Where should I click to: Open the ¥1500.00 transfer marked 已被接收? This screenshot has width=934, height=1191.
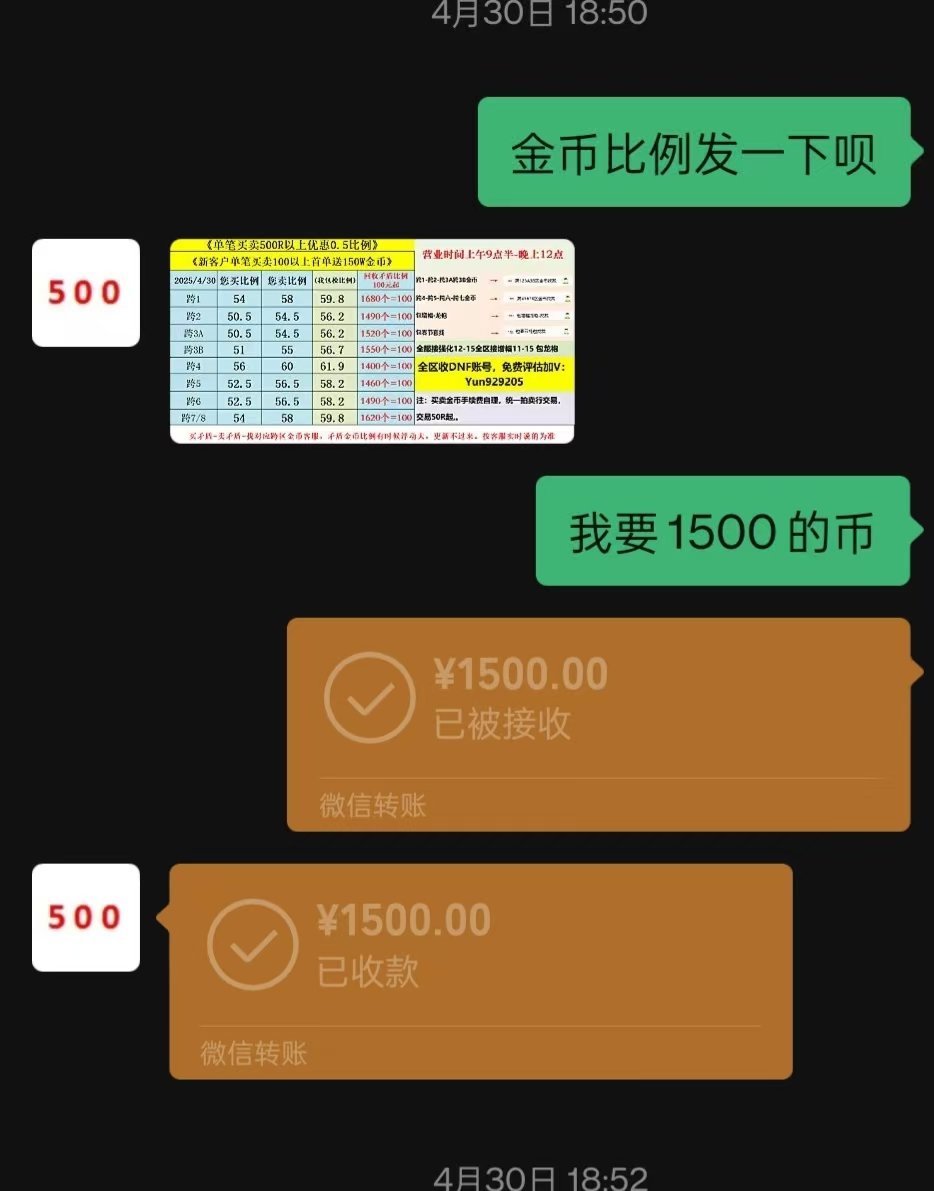coord(598,724)
